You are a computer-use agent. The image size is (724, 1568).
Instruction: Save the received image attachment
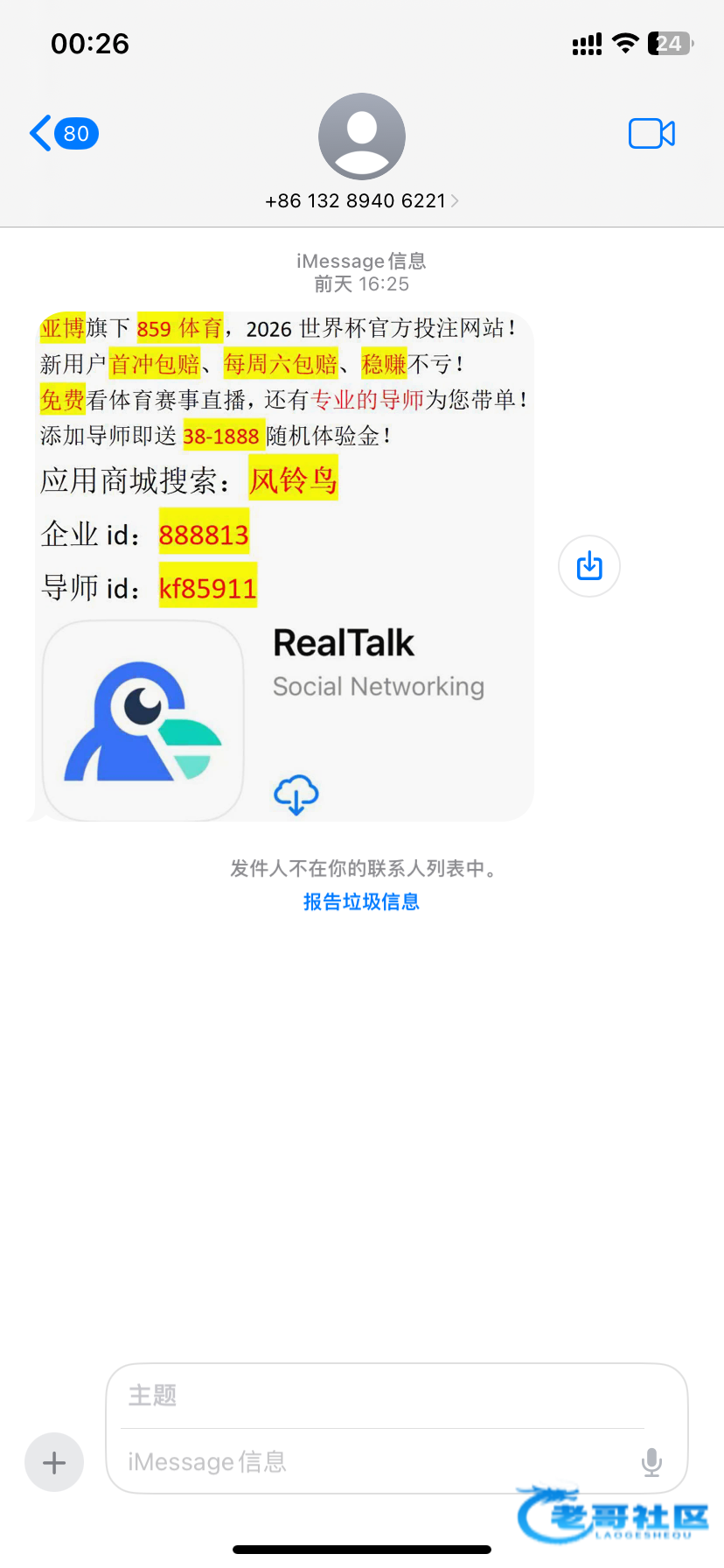[589, 566]
